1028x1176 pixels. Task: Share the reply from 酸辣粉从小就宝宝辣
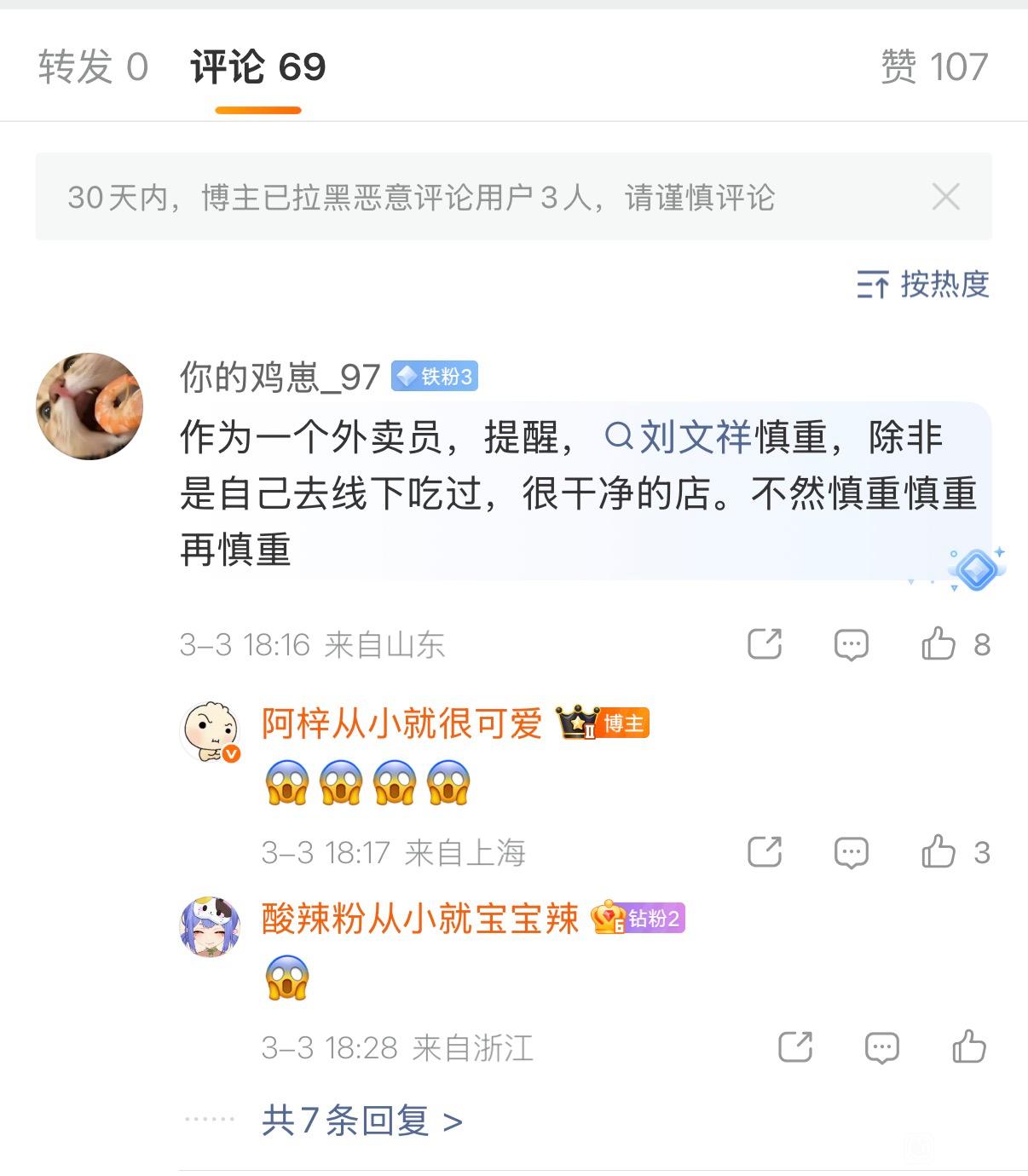(795, 1047)
